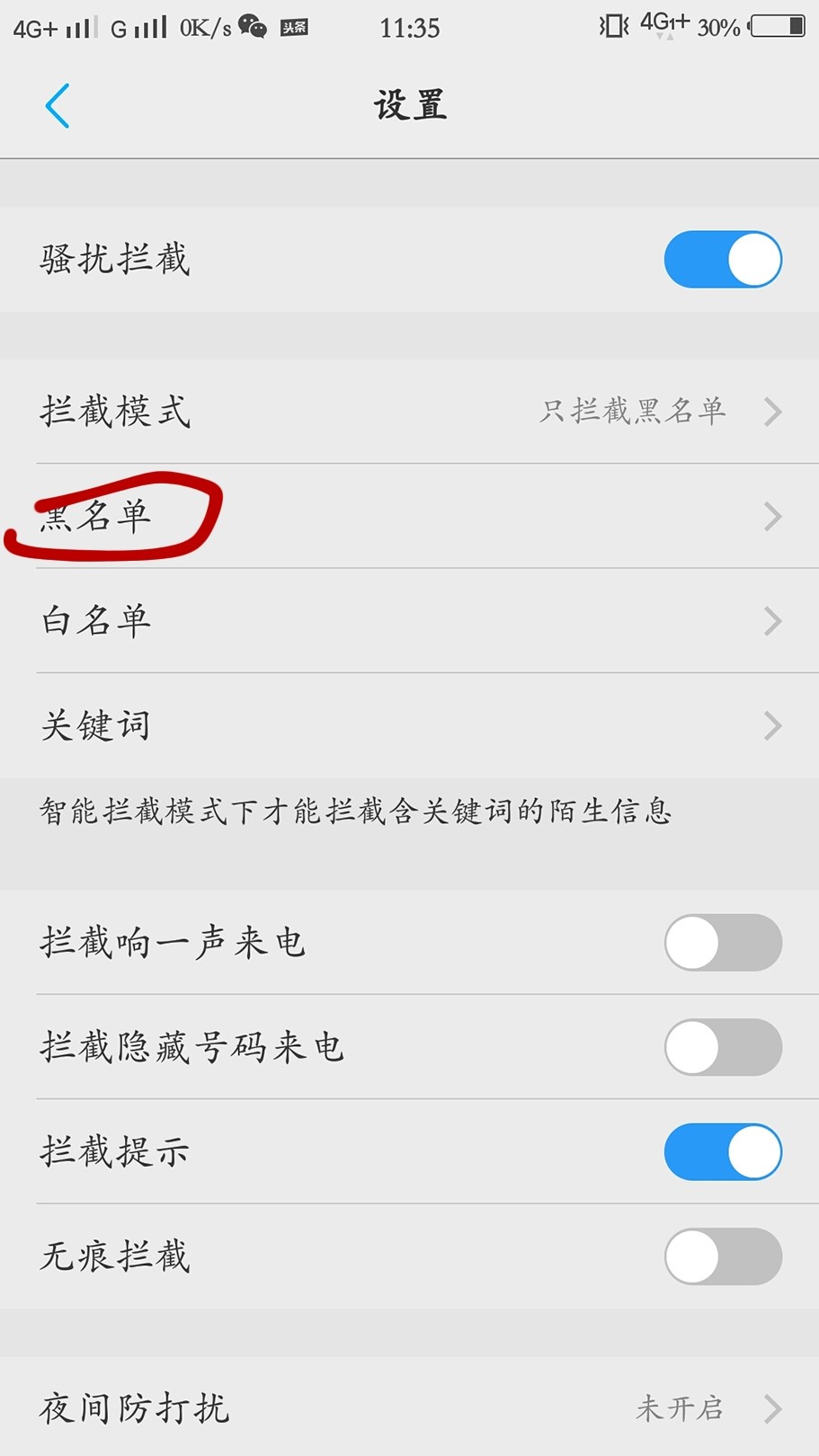This screenshot has width=819, height=1456.
Task: Go back using the blue arrow
Action: (x=58, y=106)
